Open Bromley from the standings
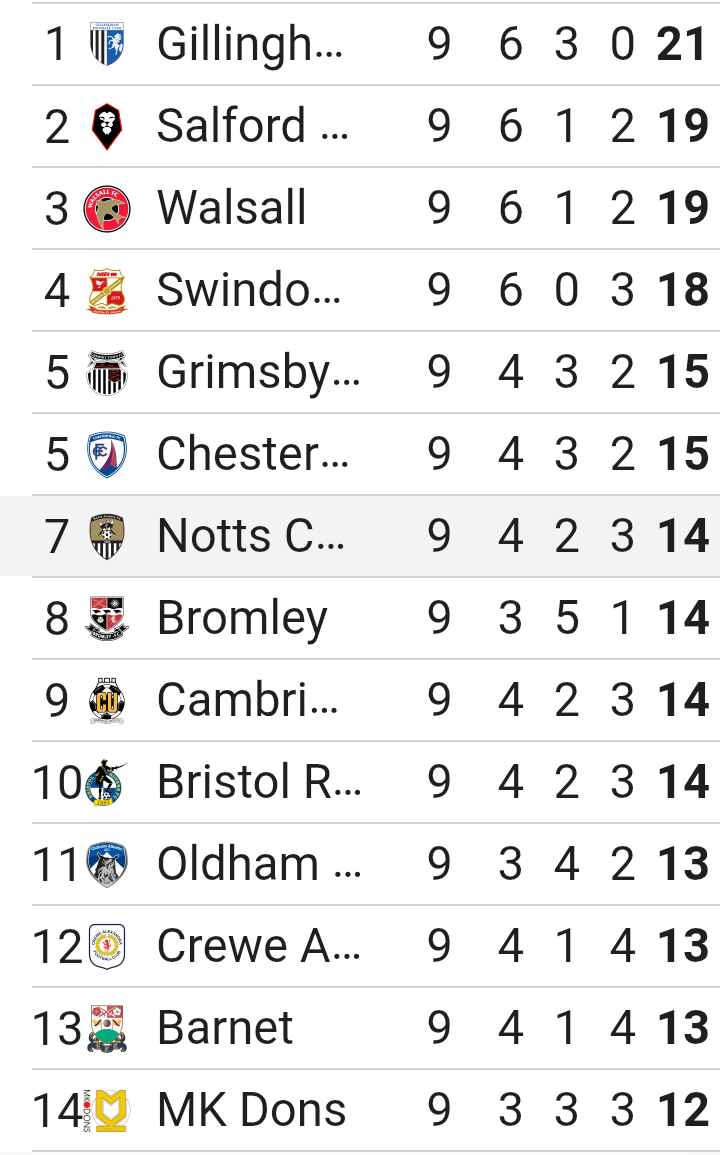The width and height of the screenshot is (720, 1155). 376,618
